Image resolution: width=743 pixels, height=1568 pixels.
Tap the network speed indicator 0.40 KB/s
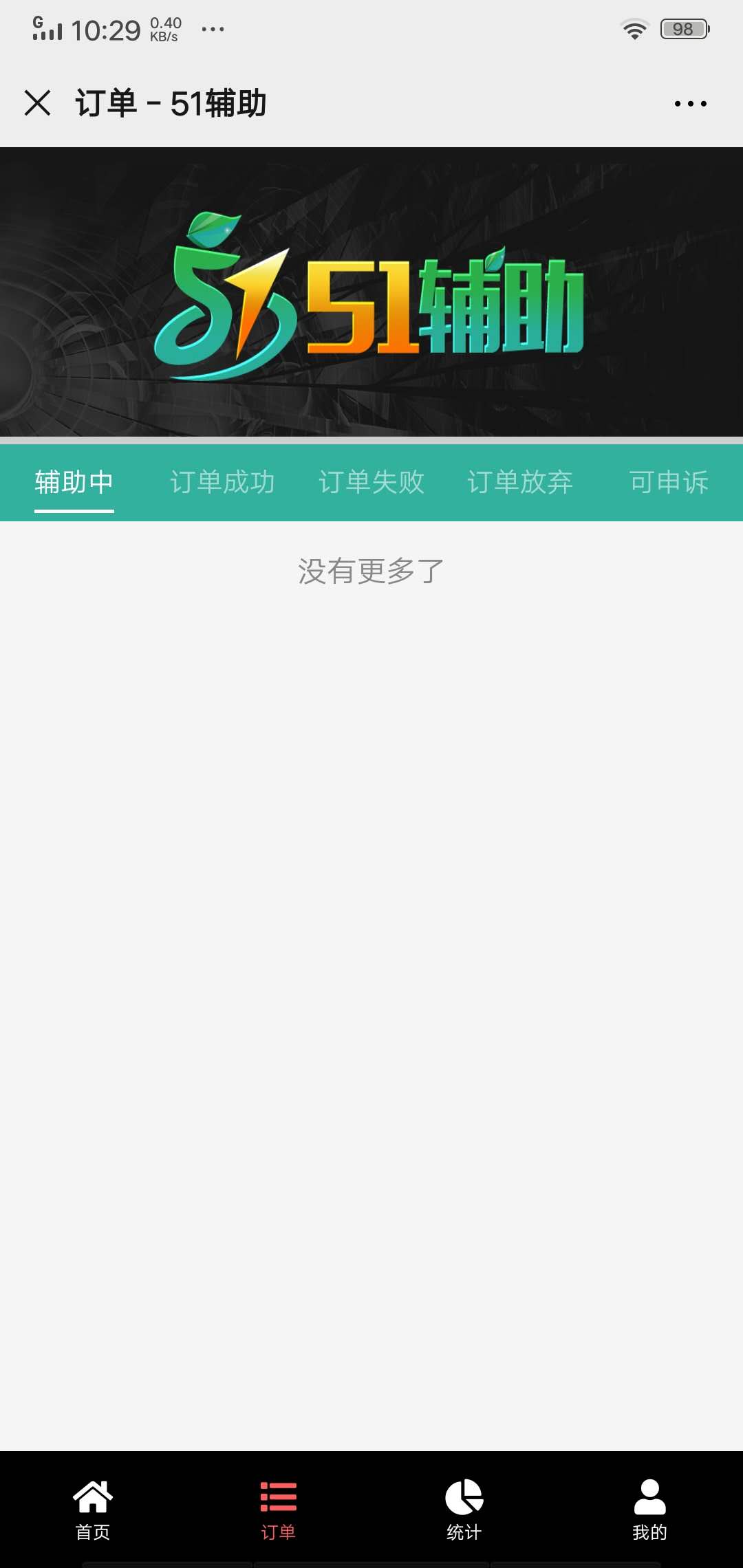pyautogui.click(x=164, y=28)
